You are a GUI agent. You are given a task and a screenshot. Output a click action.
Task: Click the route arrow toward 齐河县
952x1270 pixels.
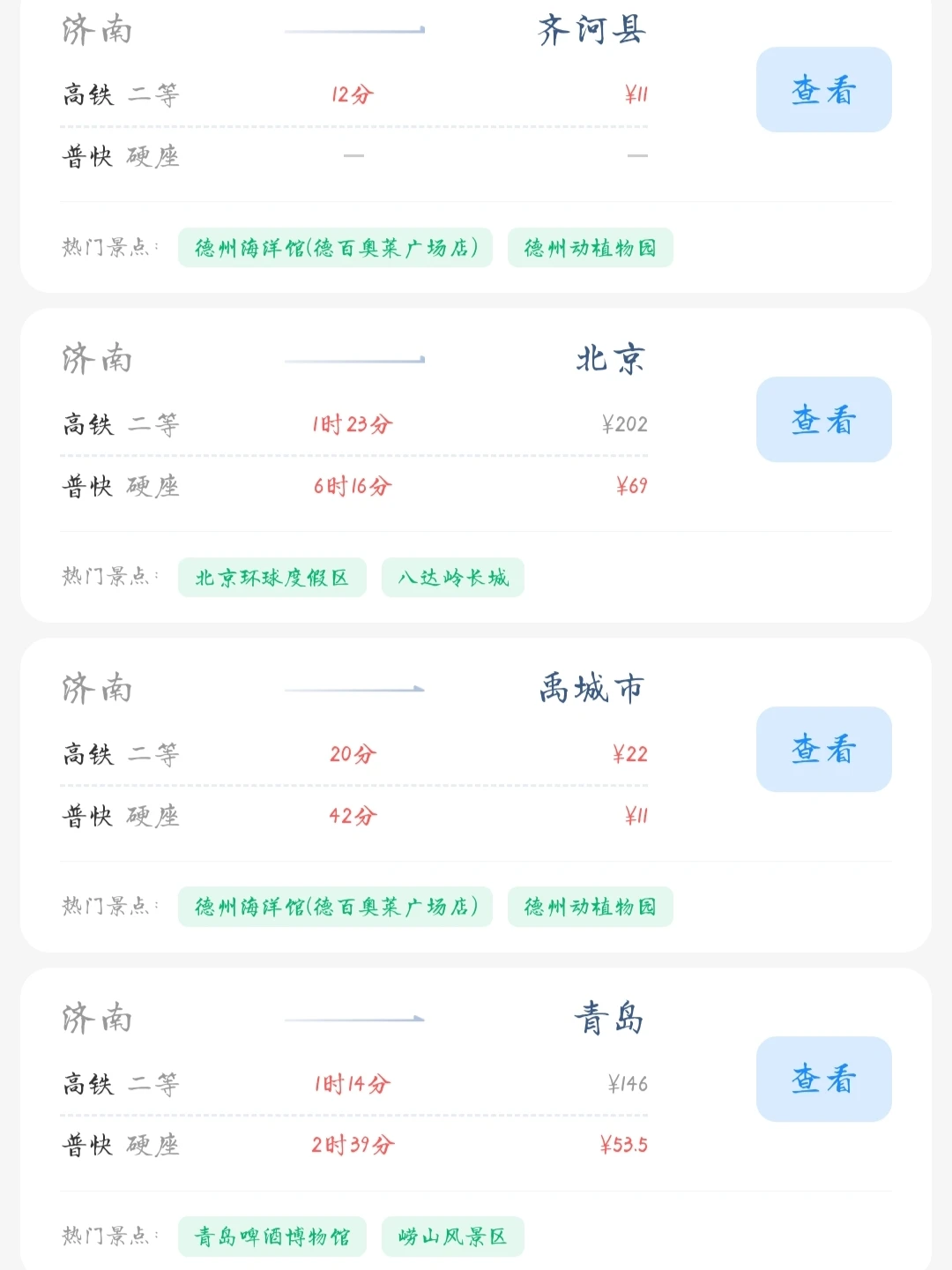(x=356, y=31)
